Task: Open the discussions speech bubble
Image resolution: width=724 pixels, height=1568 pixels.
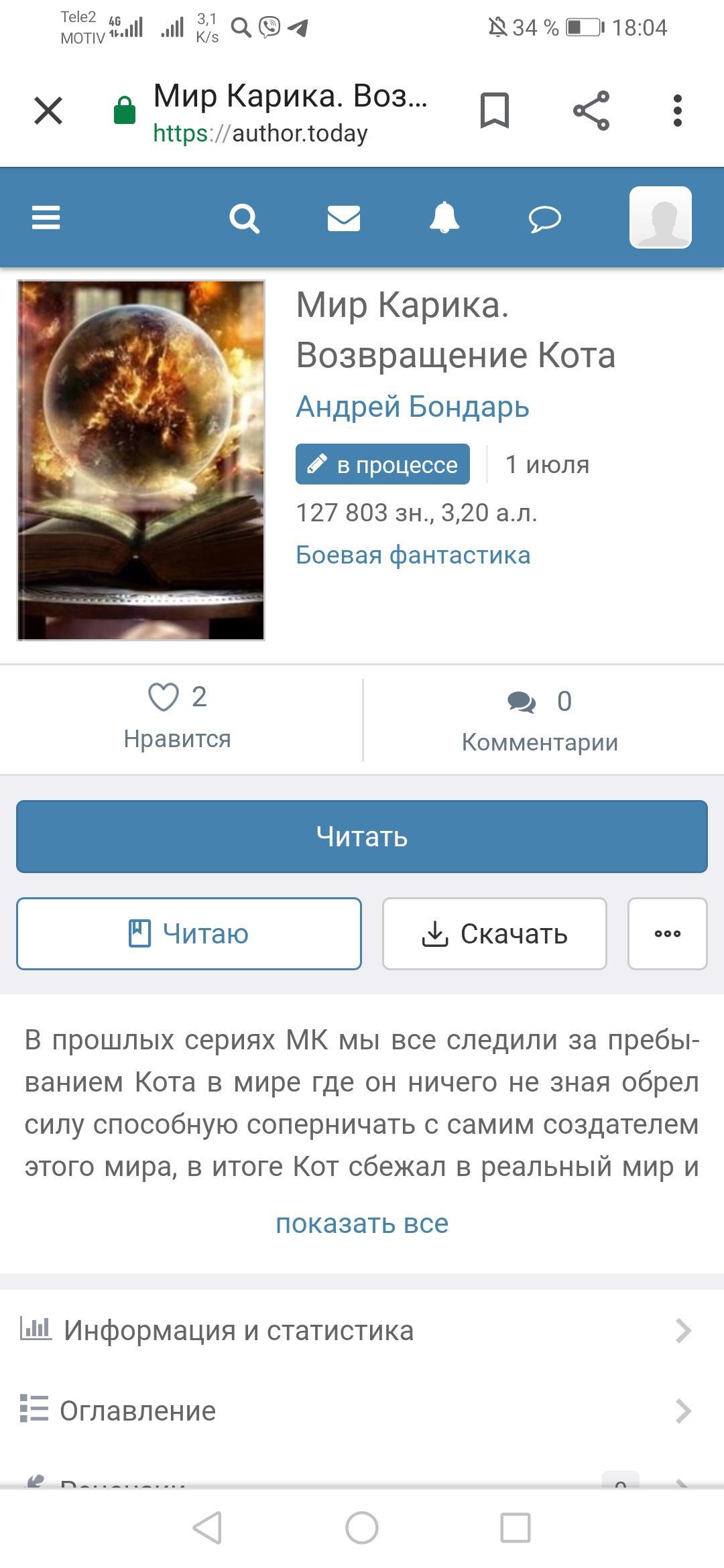Action: (544, 218)
